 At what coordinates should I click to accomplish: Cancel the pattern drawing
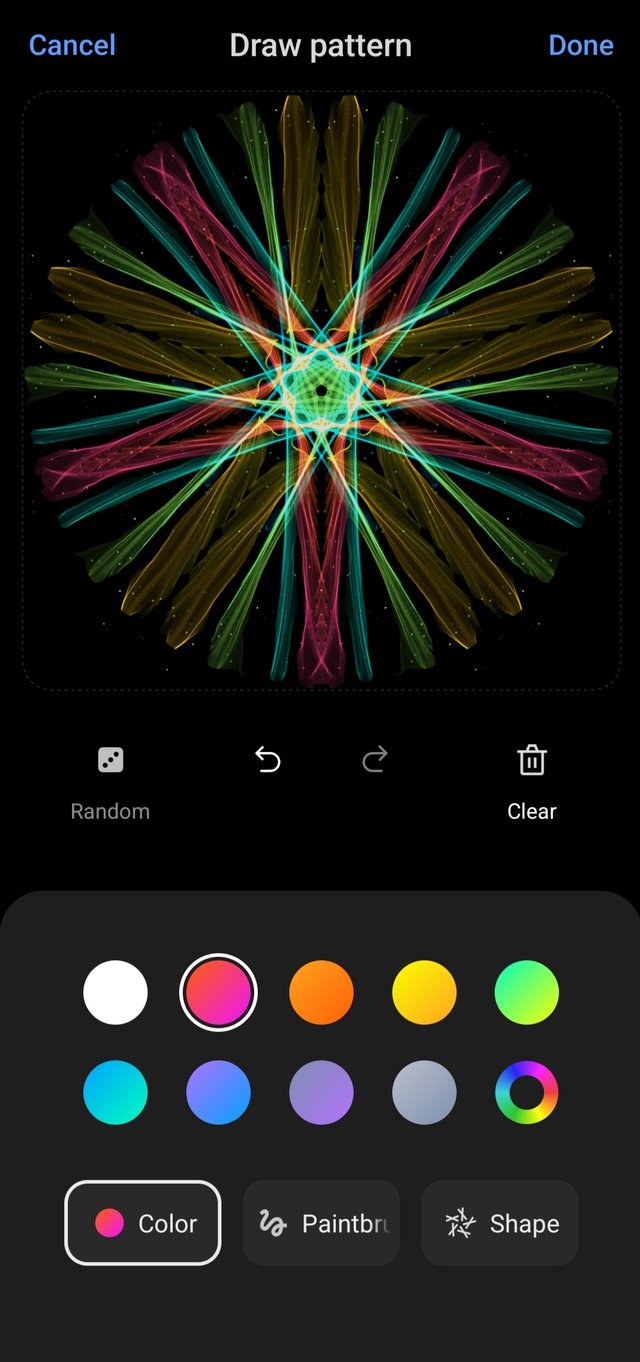pos(72,45)
